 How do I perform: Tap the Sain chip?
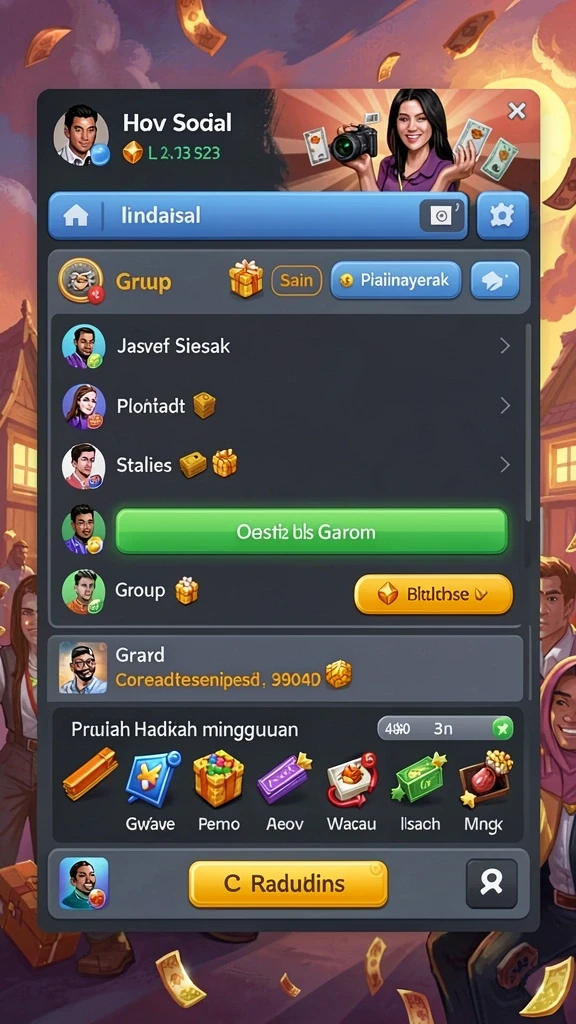[296, 281]
